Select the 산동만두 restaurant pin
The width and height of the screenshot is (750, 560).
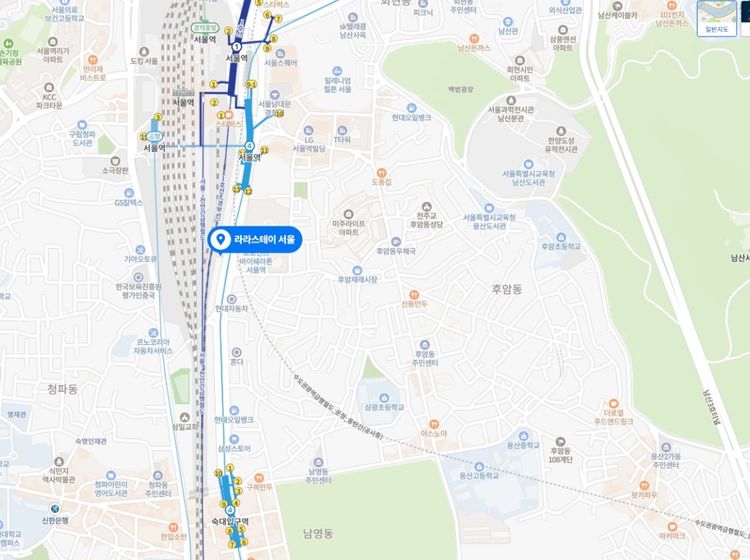tap(412, 292)
